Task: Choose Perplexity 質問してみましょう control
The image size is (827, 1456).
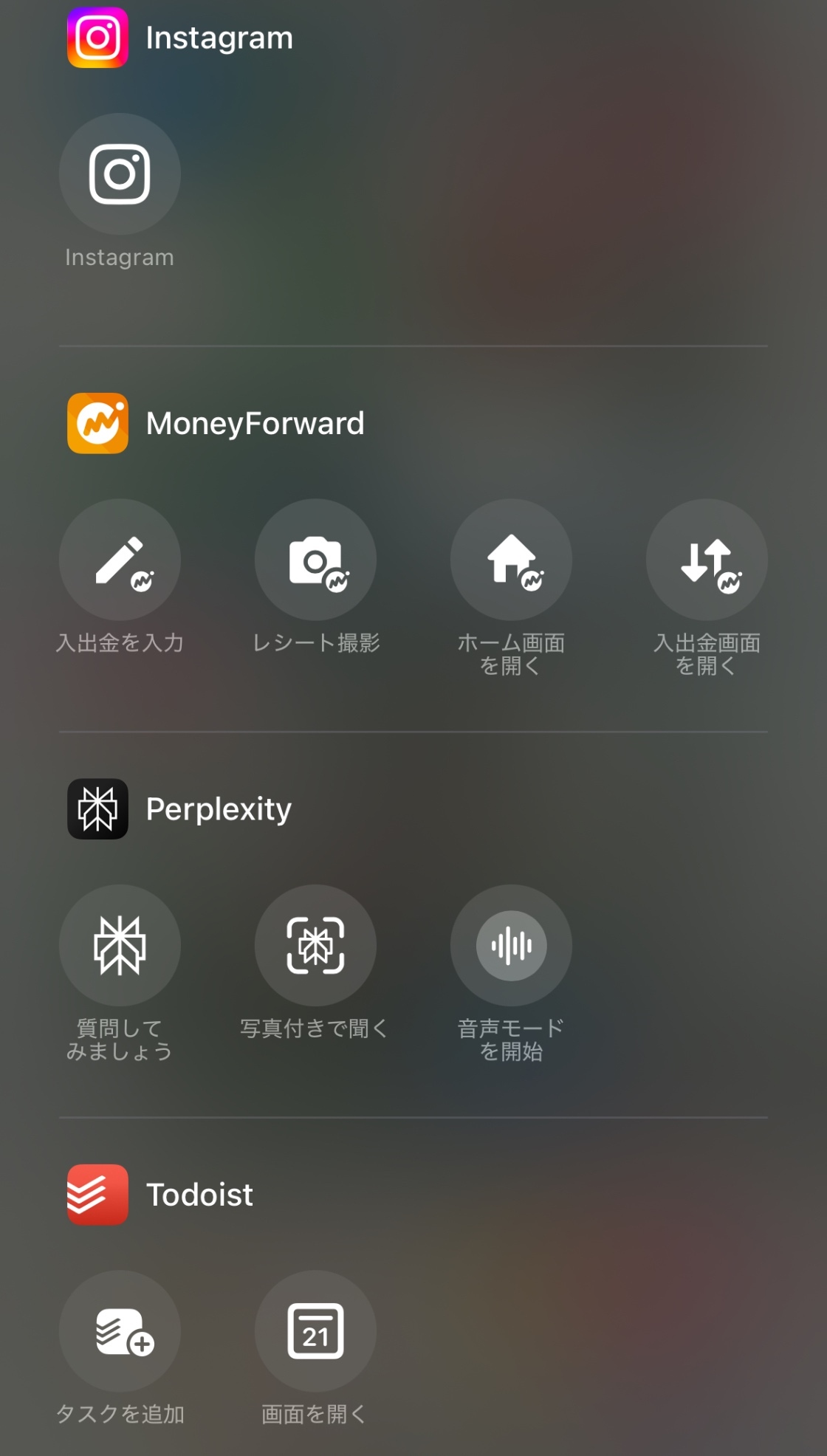Action: point(120,945)
